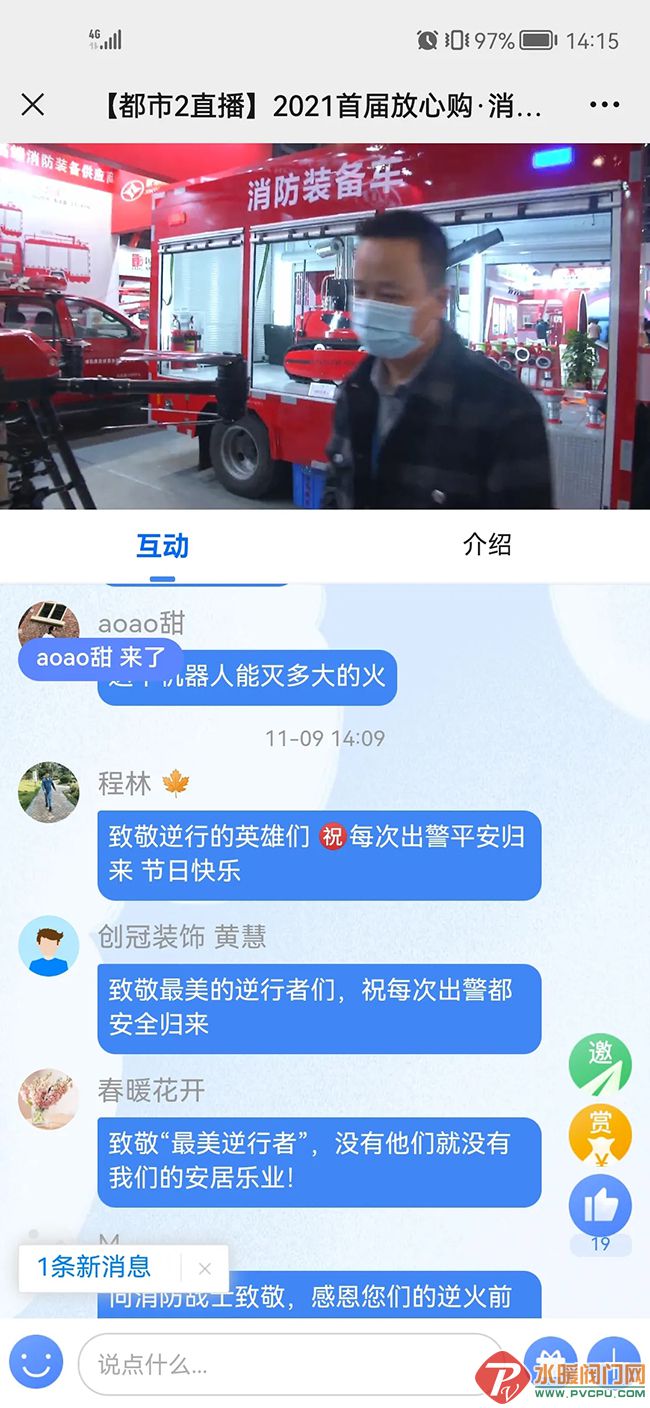Open the emoji picker

click(x=36, y=1363)
